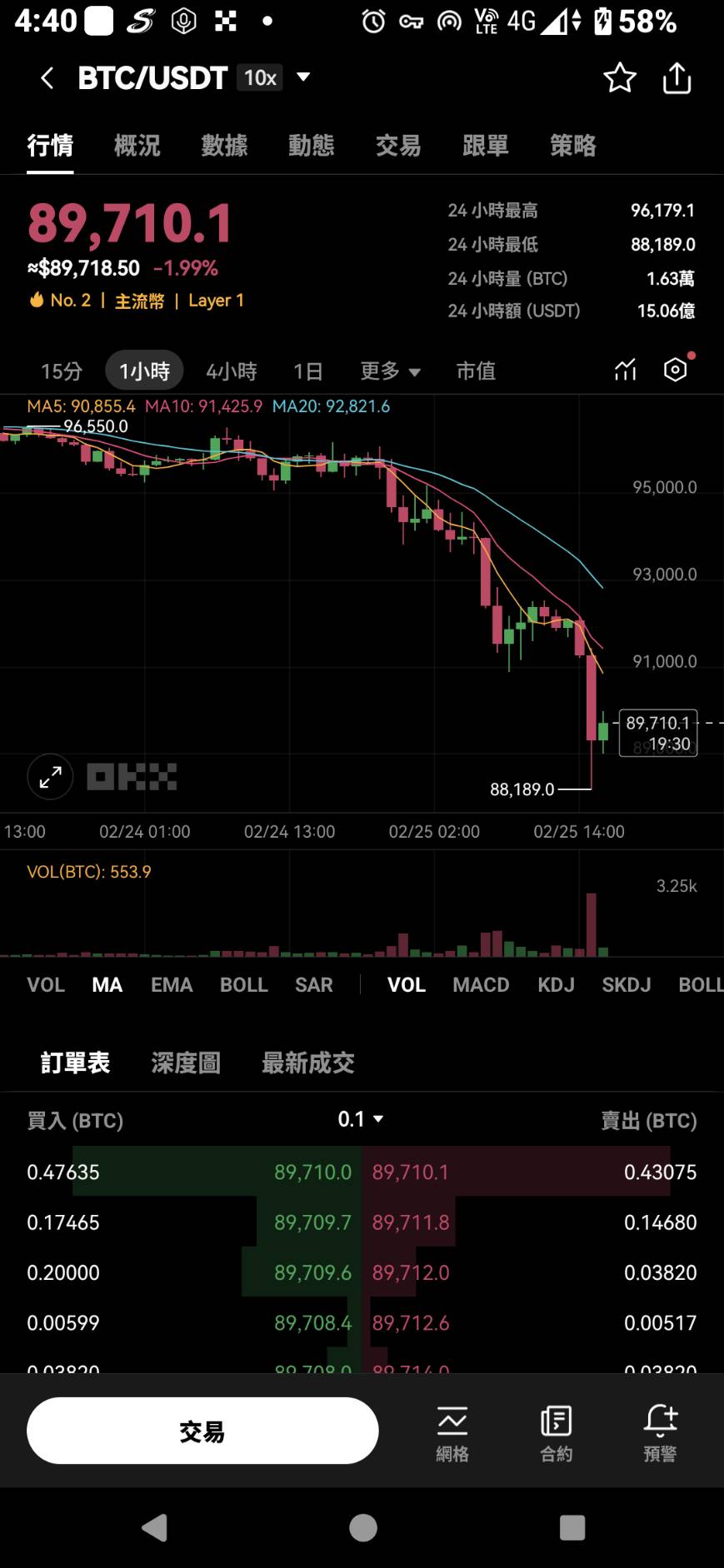Expand the 更多 interval dropdown
The image size is (724, 1568).
click(x=390, y=371)
